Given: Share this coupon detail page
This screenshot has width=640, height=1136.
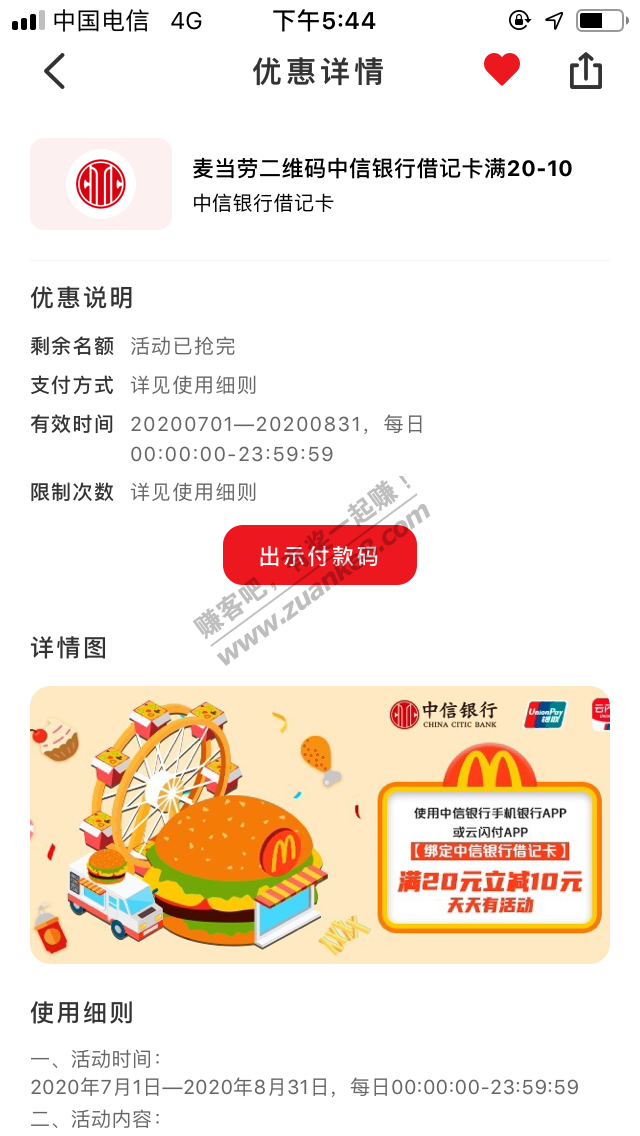Looking at the screenshot, I should [586, 71].
